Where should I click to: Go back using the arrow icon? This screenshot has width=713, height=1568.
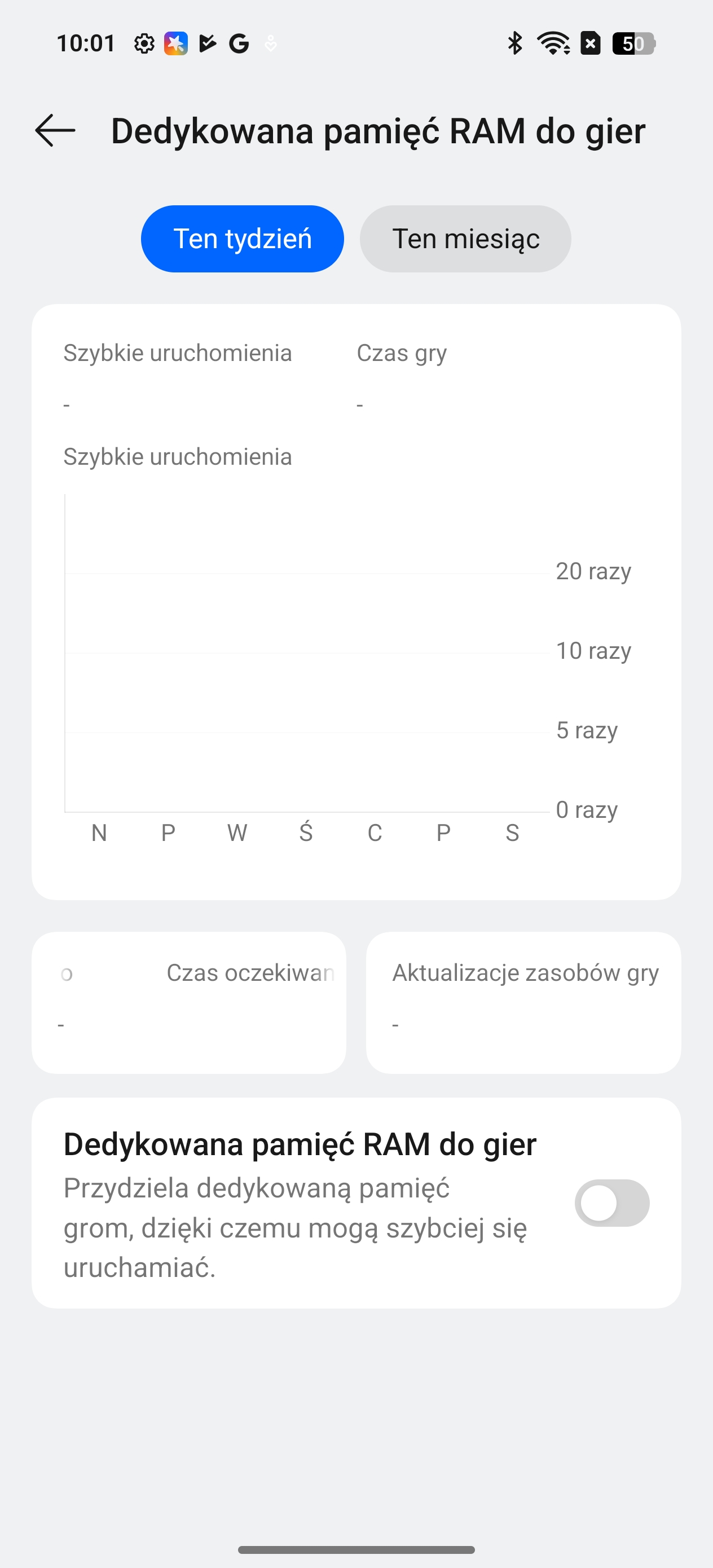click(55, 130)
